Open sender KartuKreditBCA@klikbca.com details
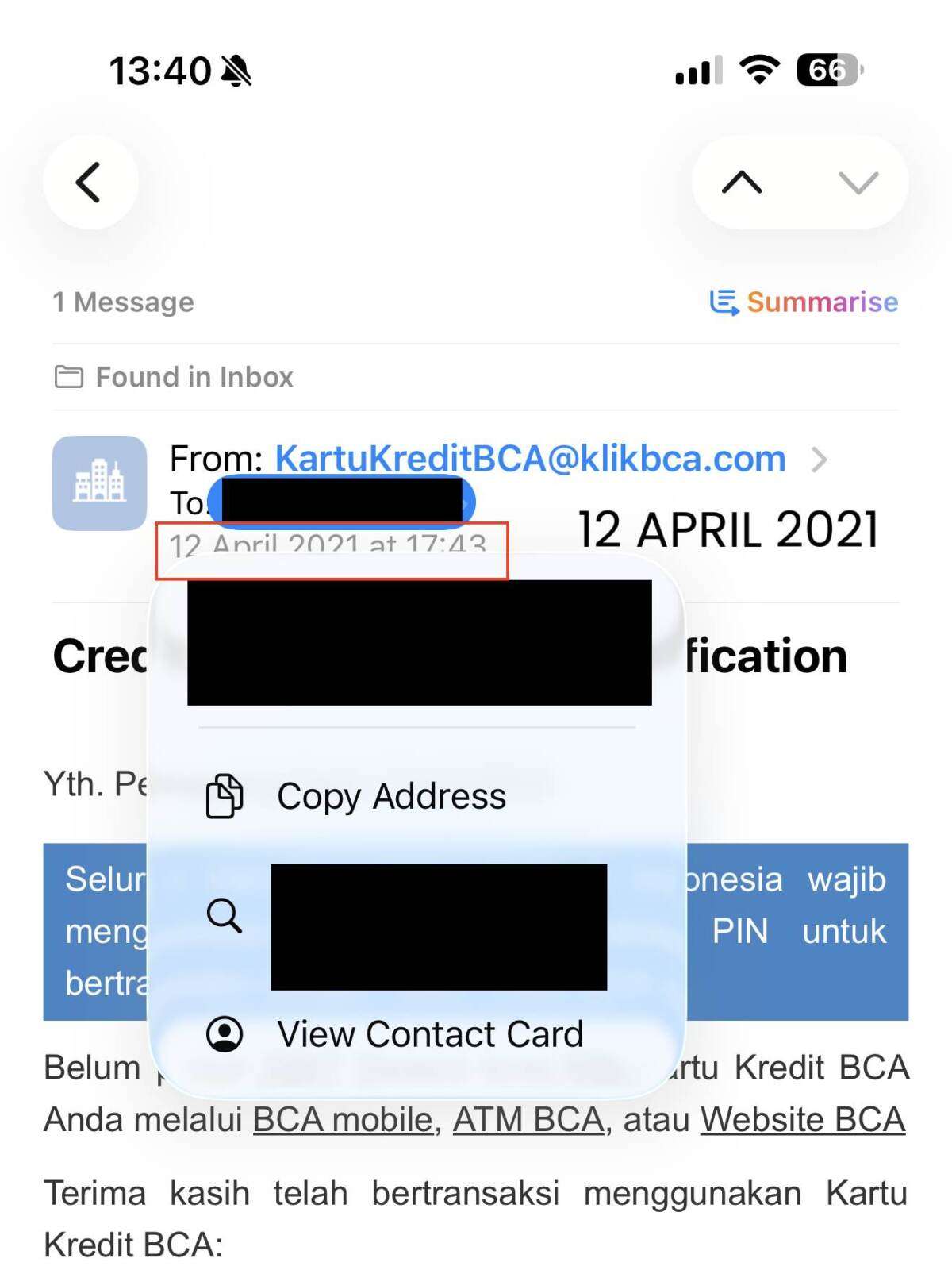 [x=529, y=459]
